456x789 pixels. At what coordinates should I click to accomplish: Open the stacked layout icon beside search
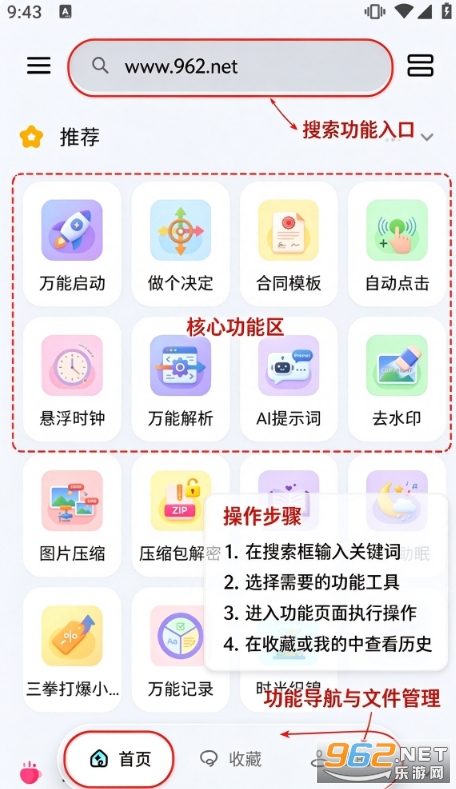(x=420, y=65)
